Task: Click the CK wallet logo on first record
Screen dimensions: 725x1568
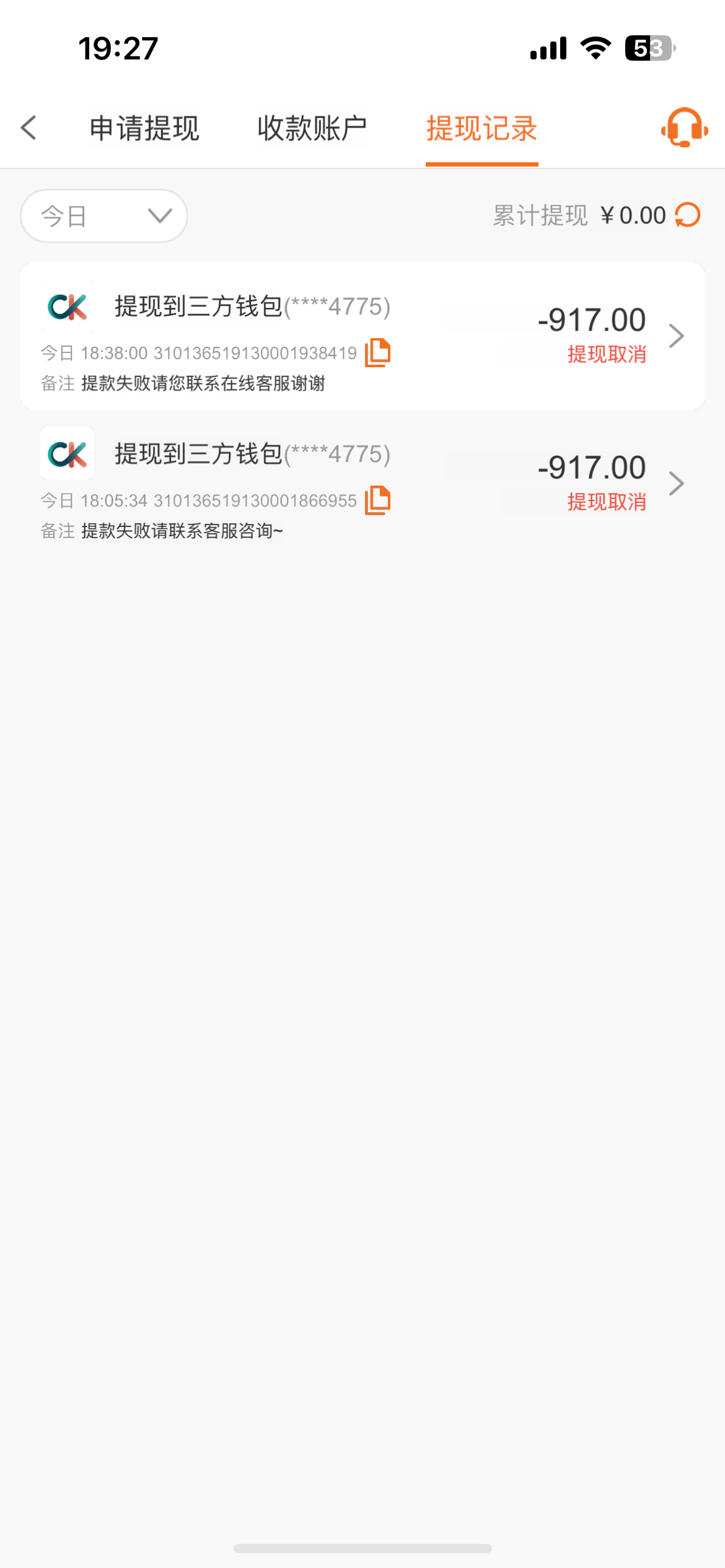Action: point(66,307)
